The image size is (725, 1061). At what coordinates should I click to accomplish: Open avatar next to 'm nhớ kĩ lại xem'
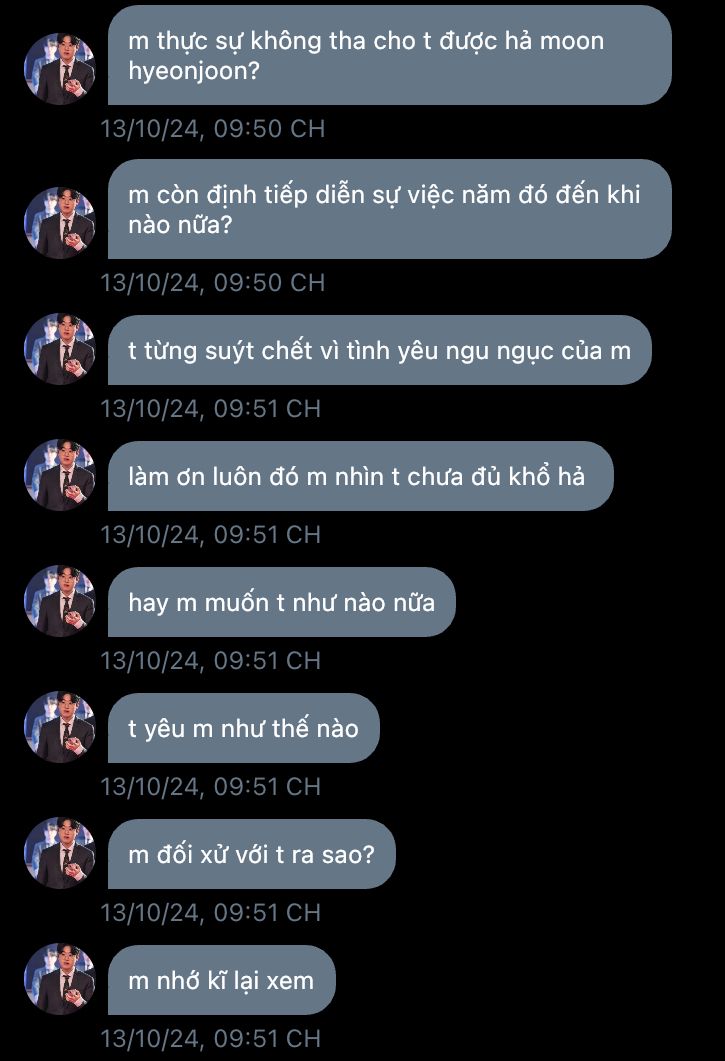(x=59, y=979)
